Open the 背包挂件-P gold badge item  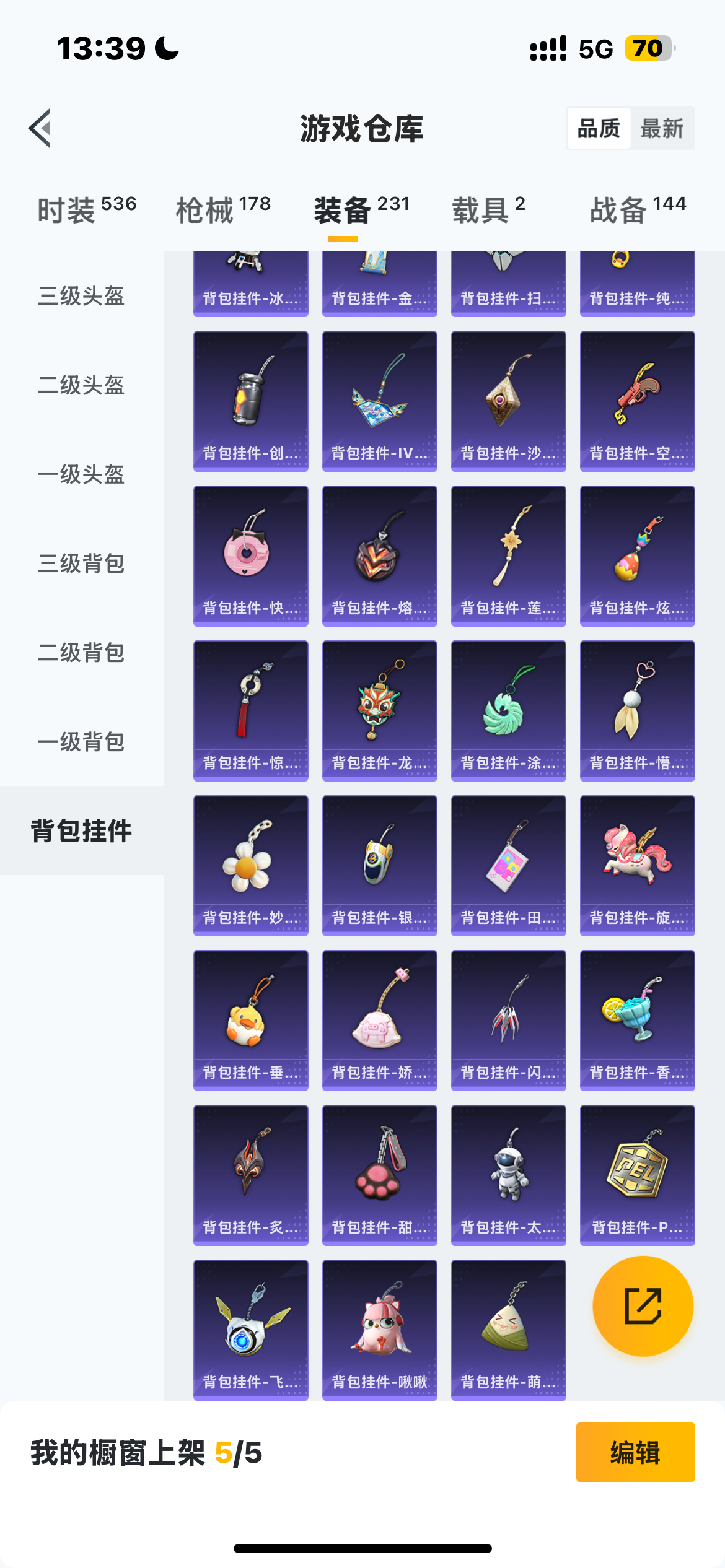(637, 1175)
